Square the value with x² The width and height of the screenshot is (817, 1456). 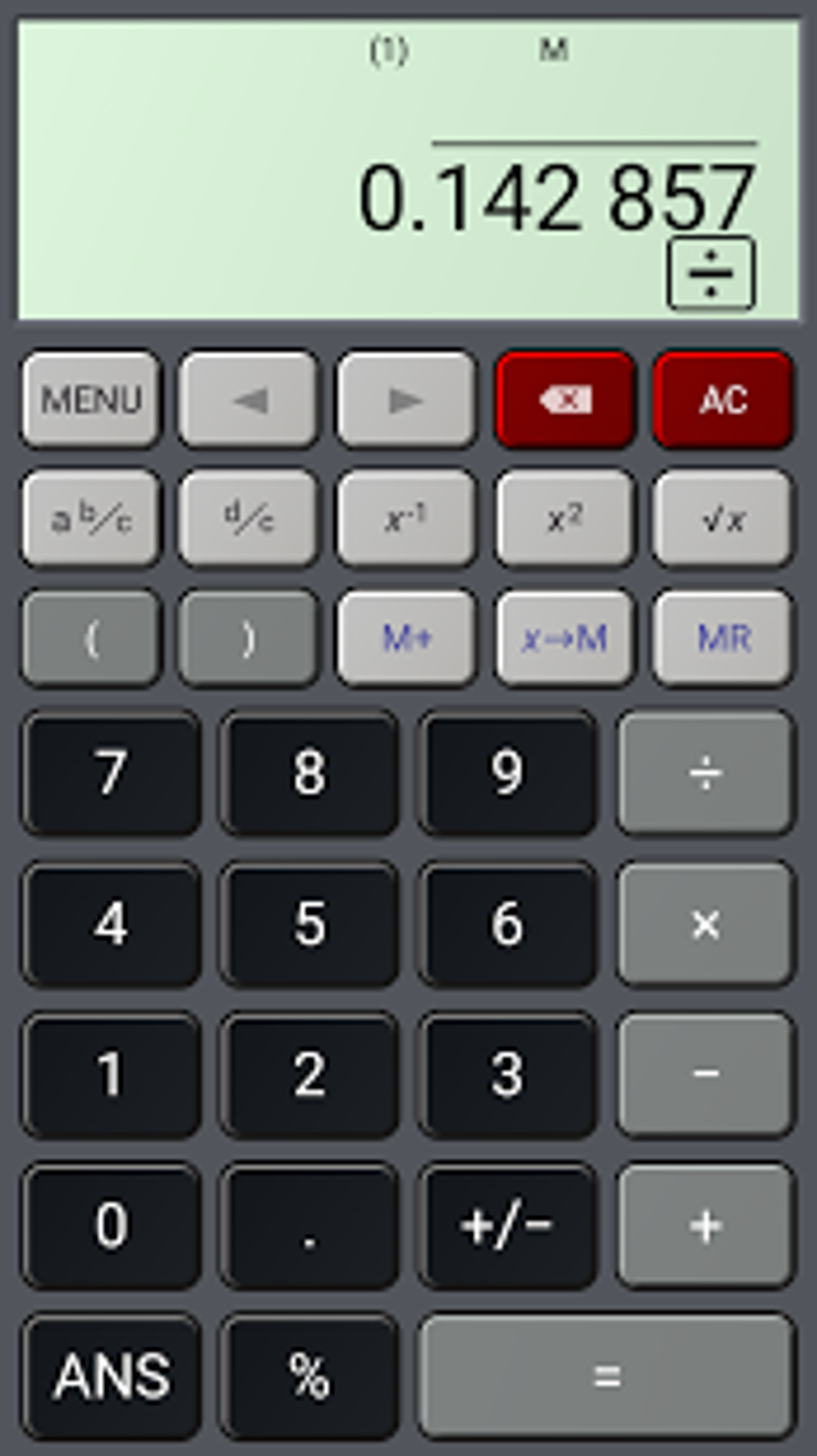[x=565, y=519]
